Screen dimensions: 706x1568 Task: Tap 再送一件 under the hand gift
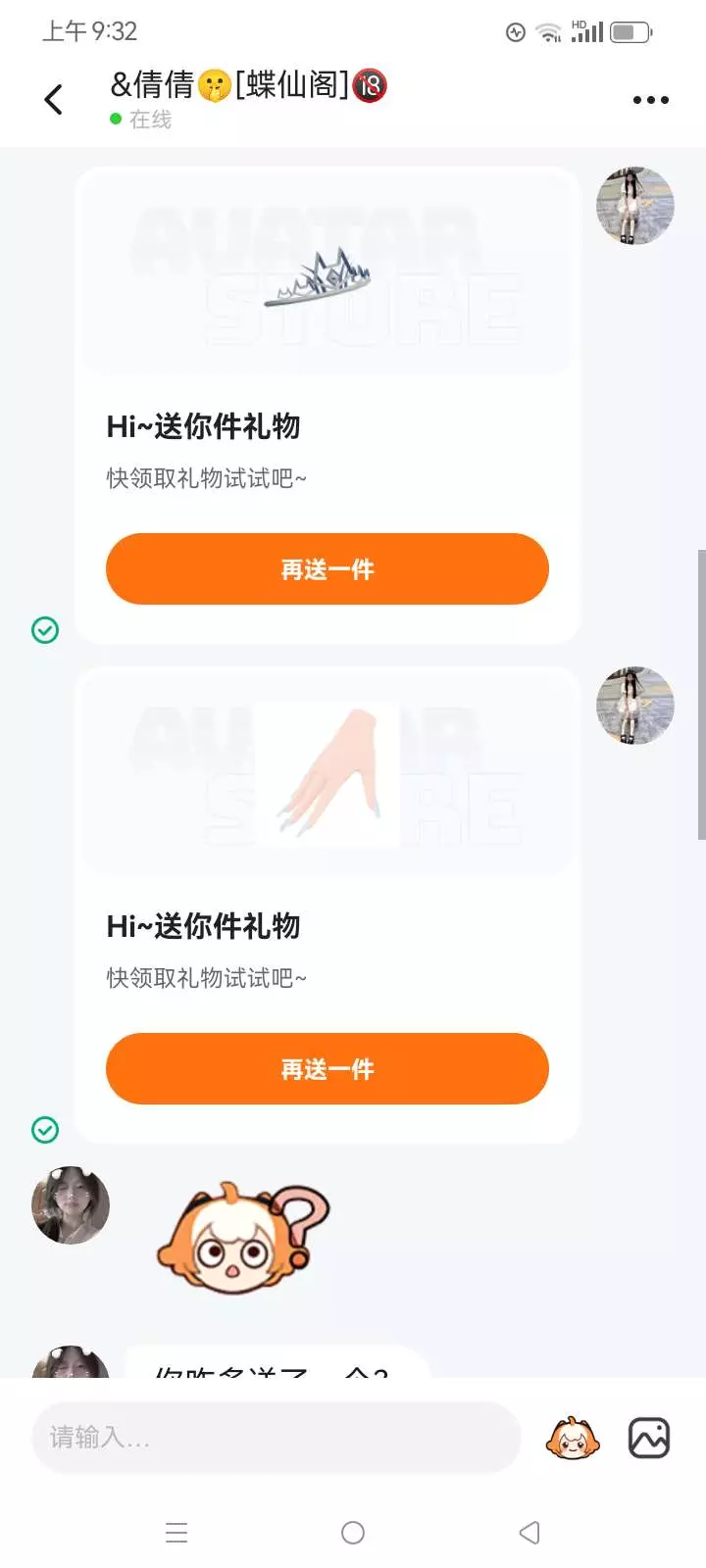tap(327, 1069)
